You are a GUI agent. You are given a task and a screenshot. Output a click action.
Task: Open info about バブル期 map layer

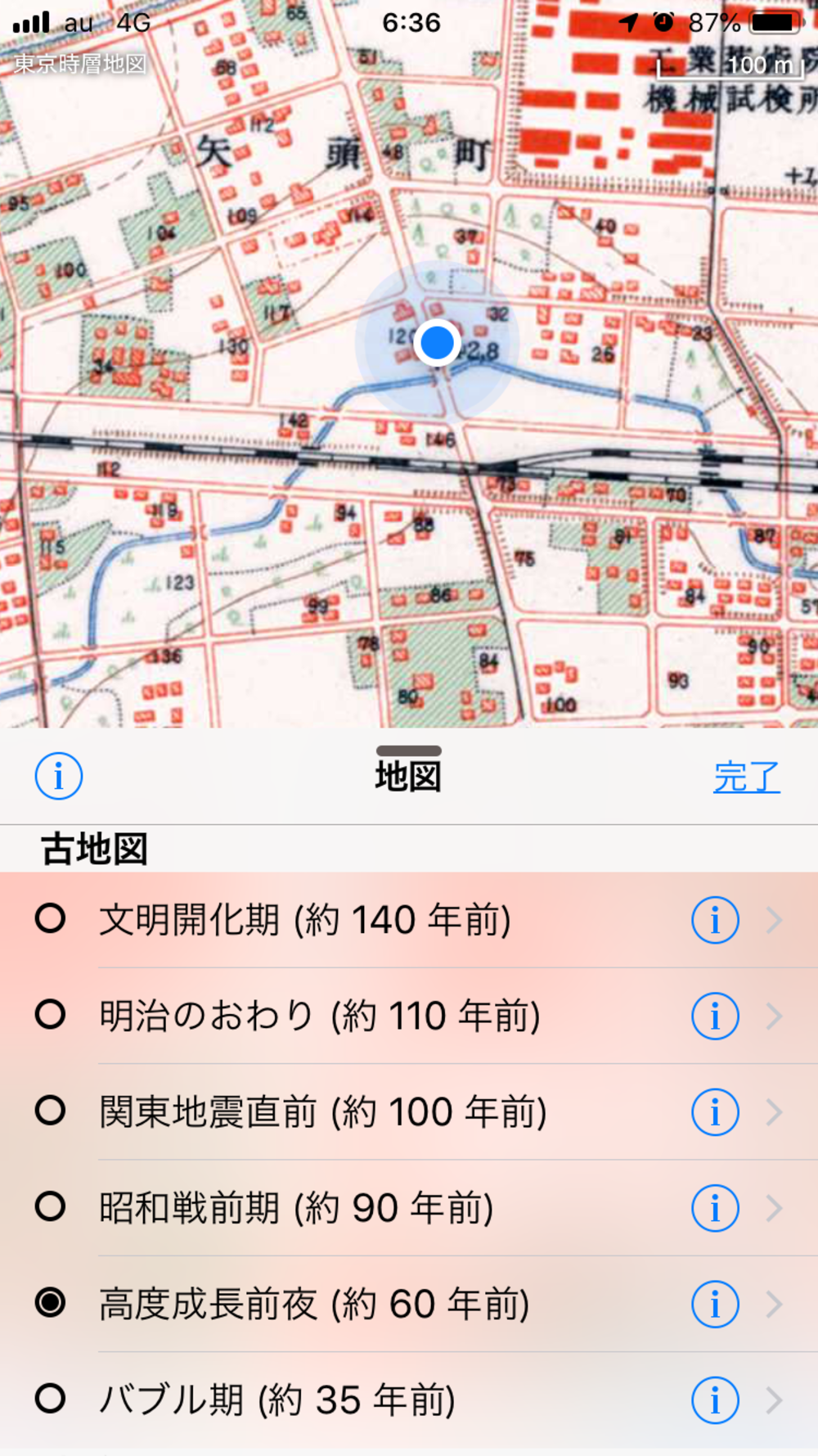(714, 1400)
